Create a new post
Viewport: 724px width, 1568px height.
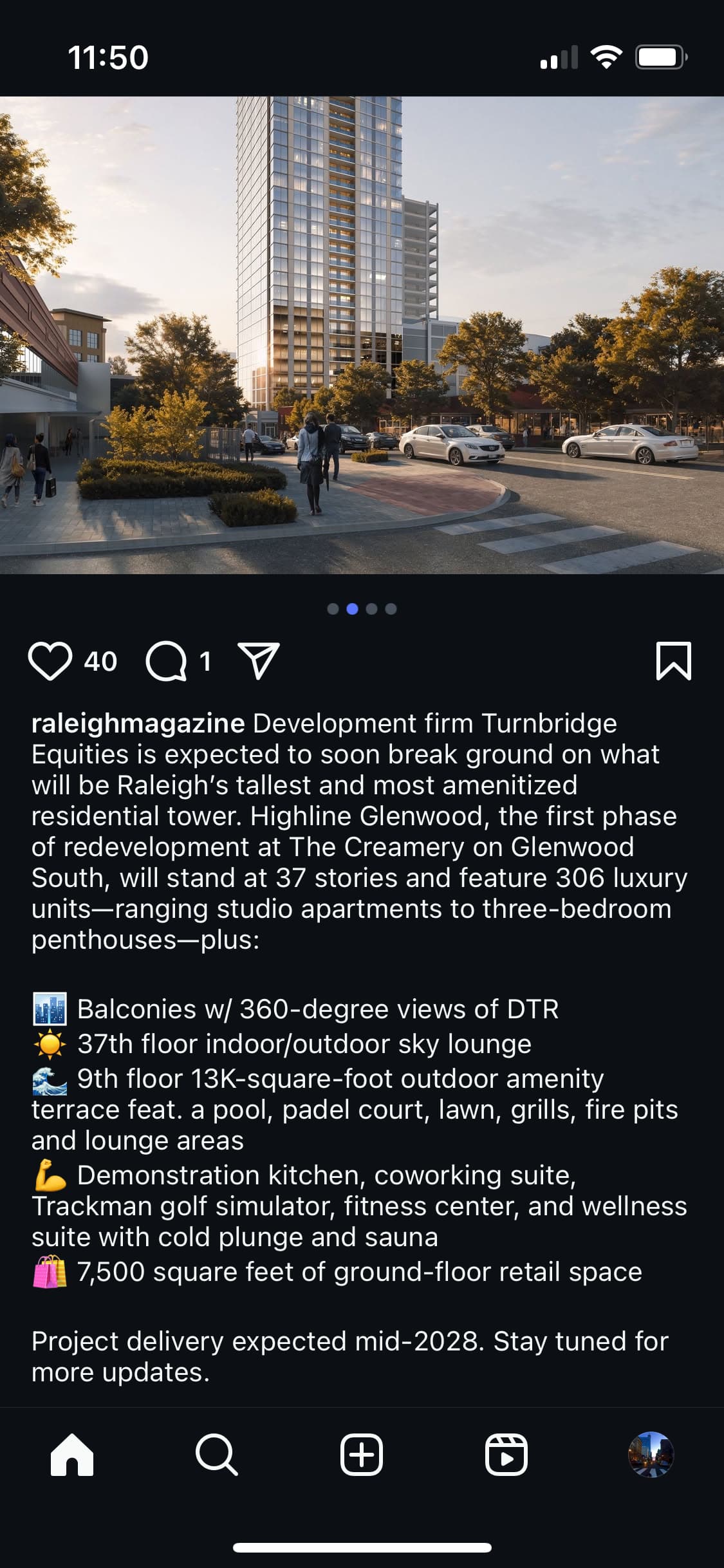362,1454
